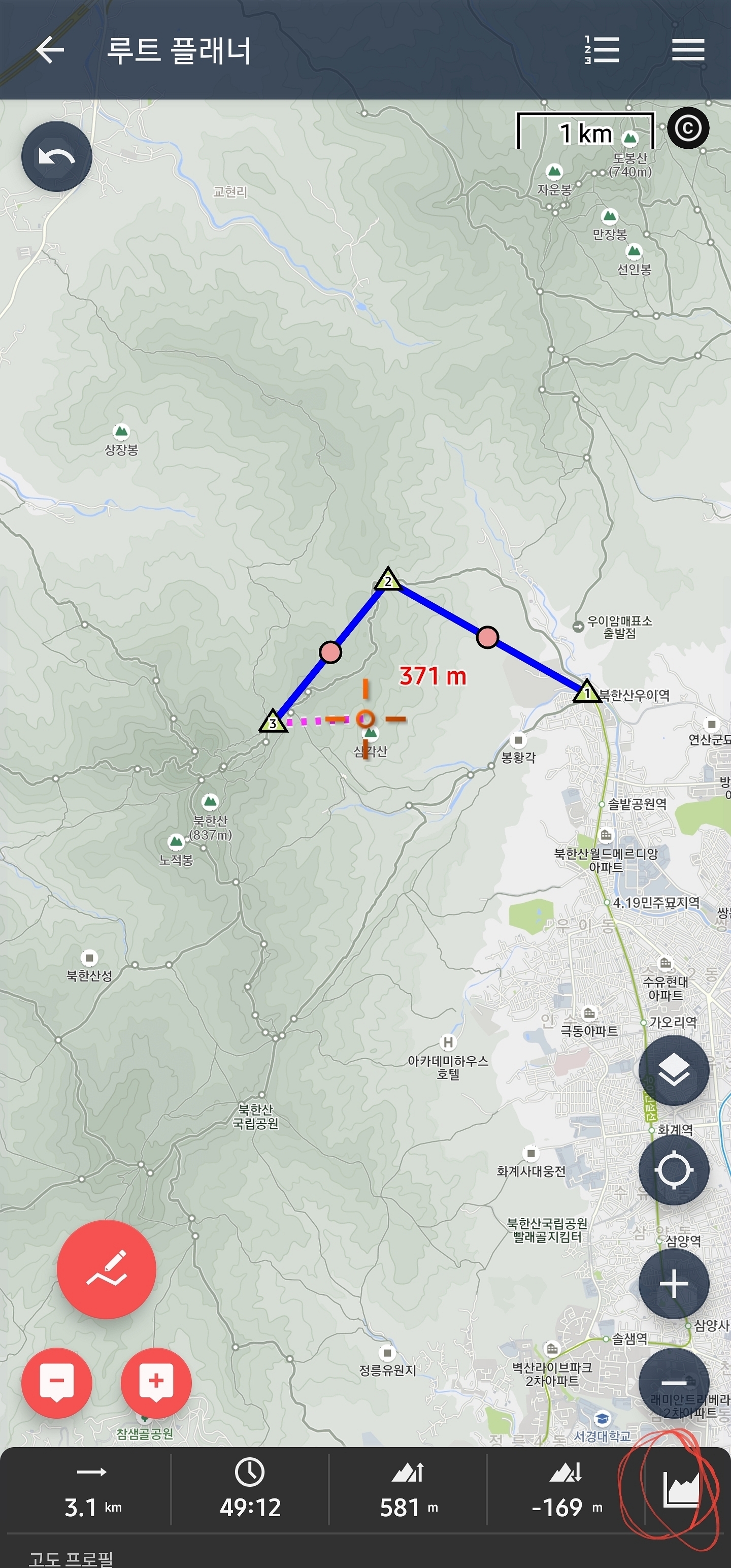Image resolution: width=731 pixels, height=1568 pixels.
Task: Center the map on my location
Action: [x=674, y=1169]
